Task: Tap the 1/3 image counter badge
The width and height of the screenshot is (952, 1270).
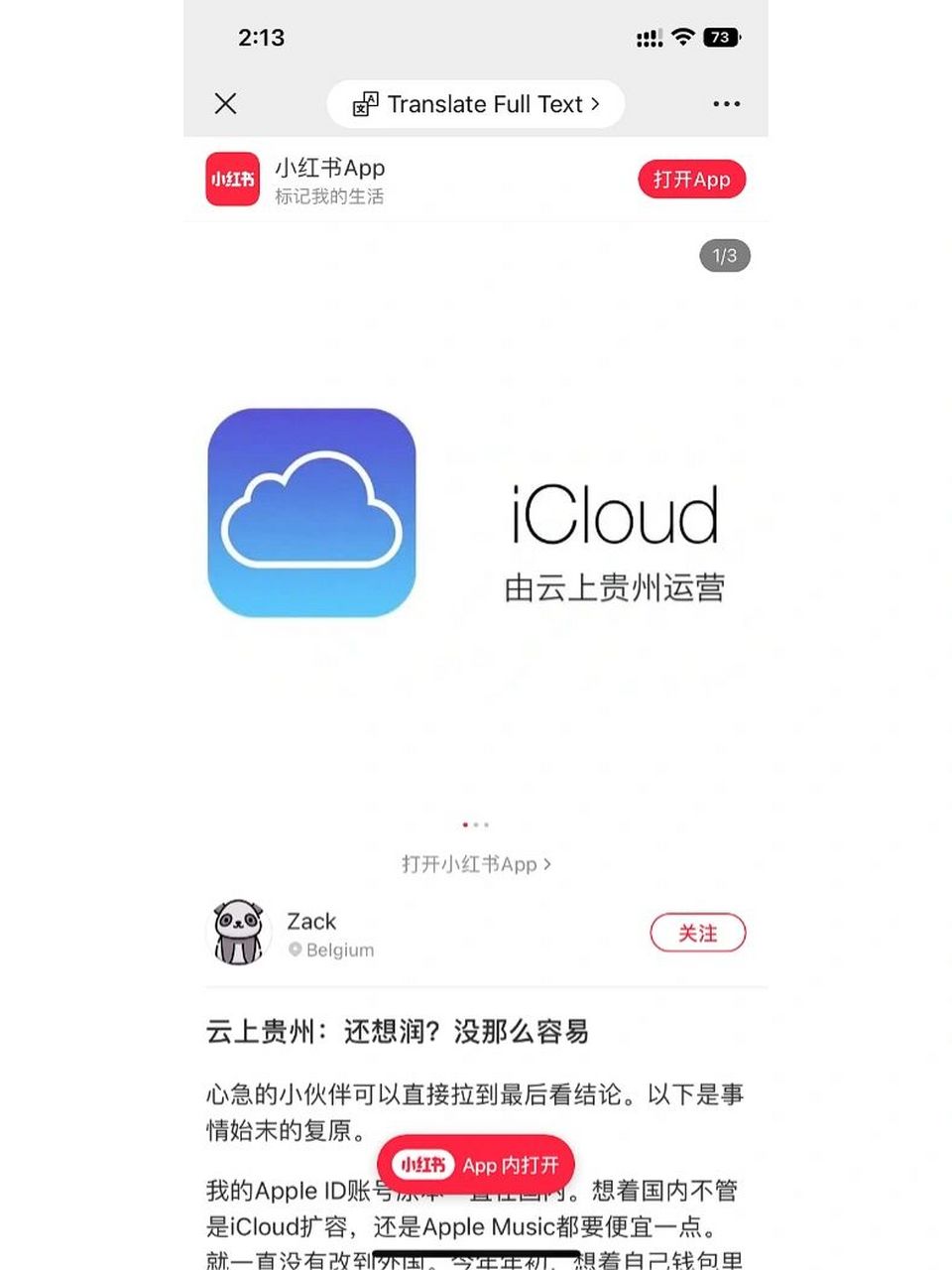Action: (725, 256)
